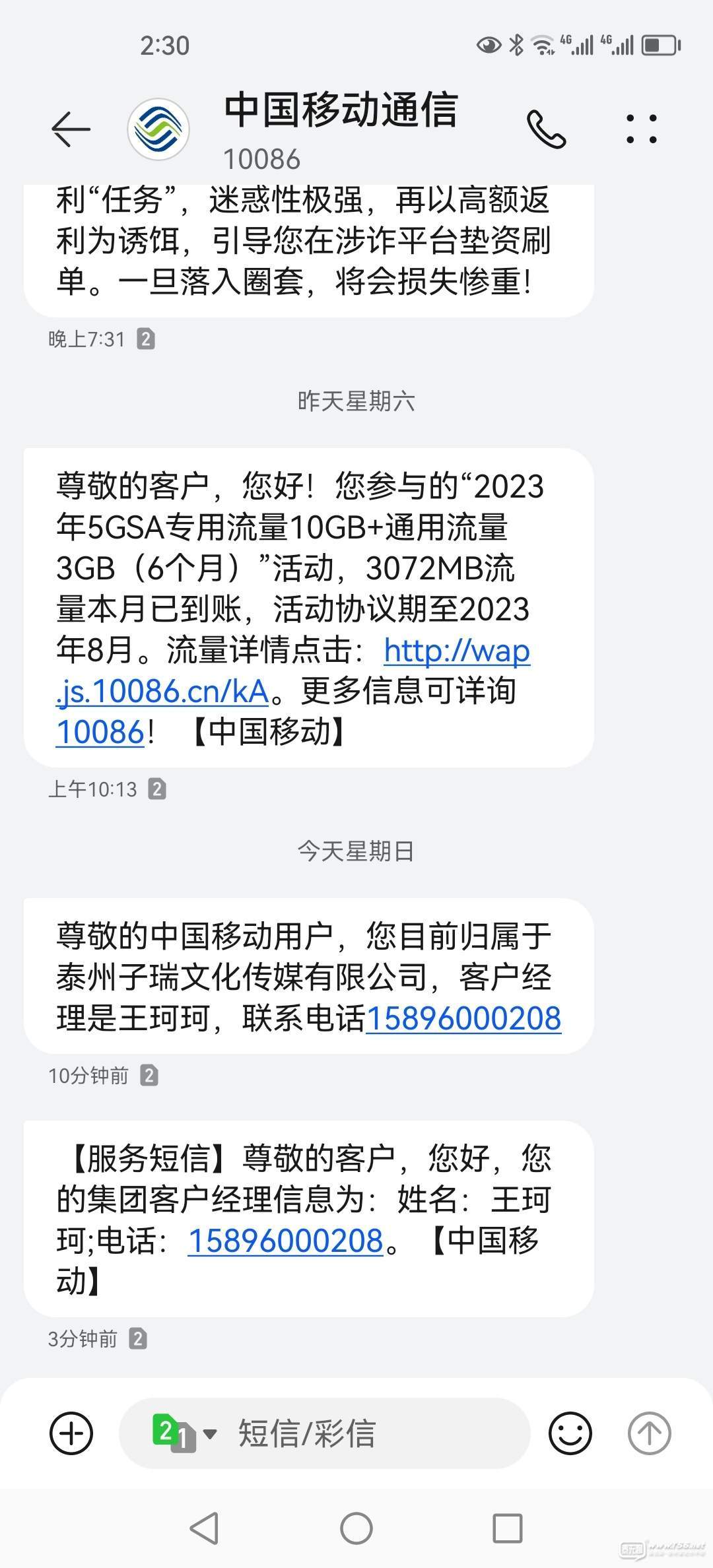Call 10086 with the phone icon
This screenshot has width=713, height=1568.
(546, 129)
